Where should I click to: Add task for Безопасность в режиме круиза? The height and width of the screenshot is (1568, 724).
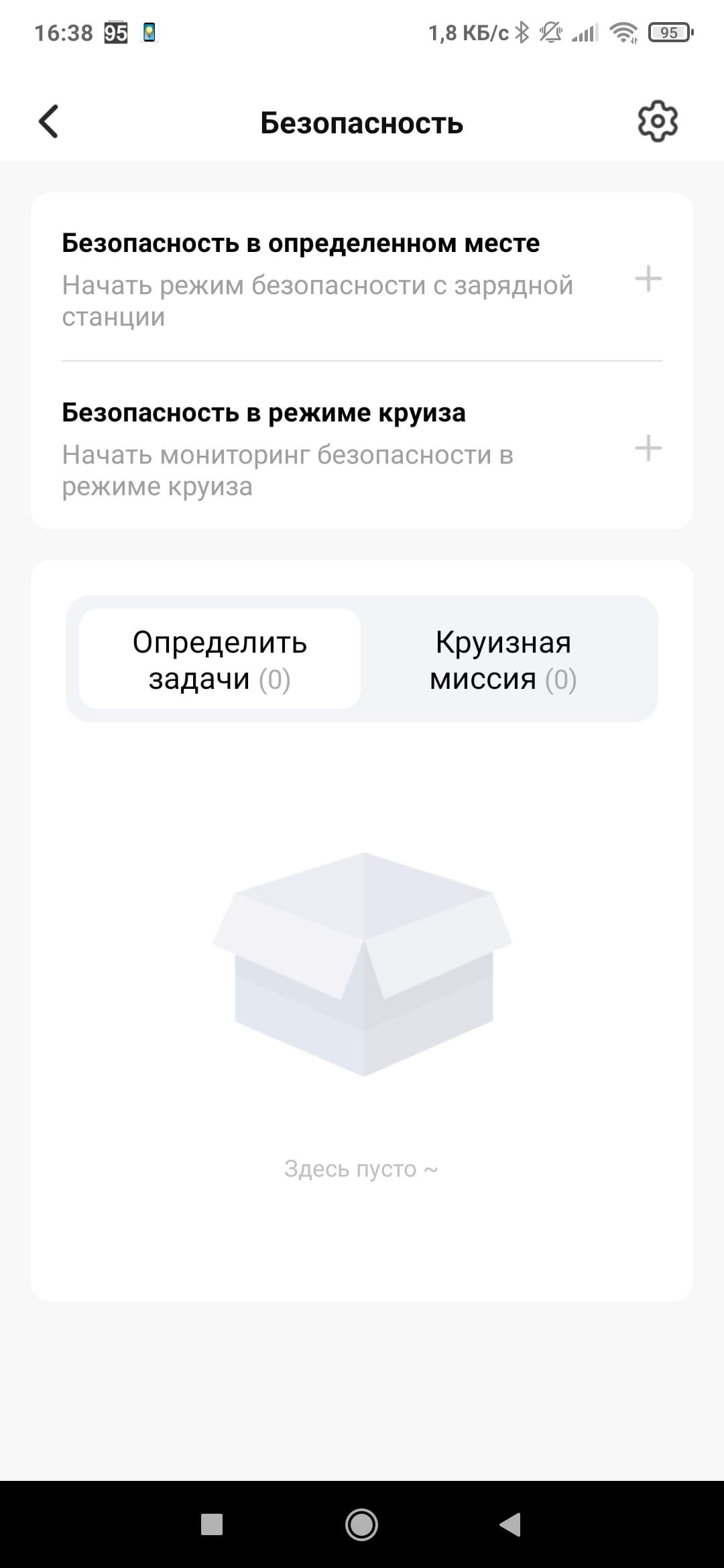coord(648,448)
